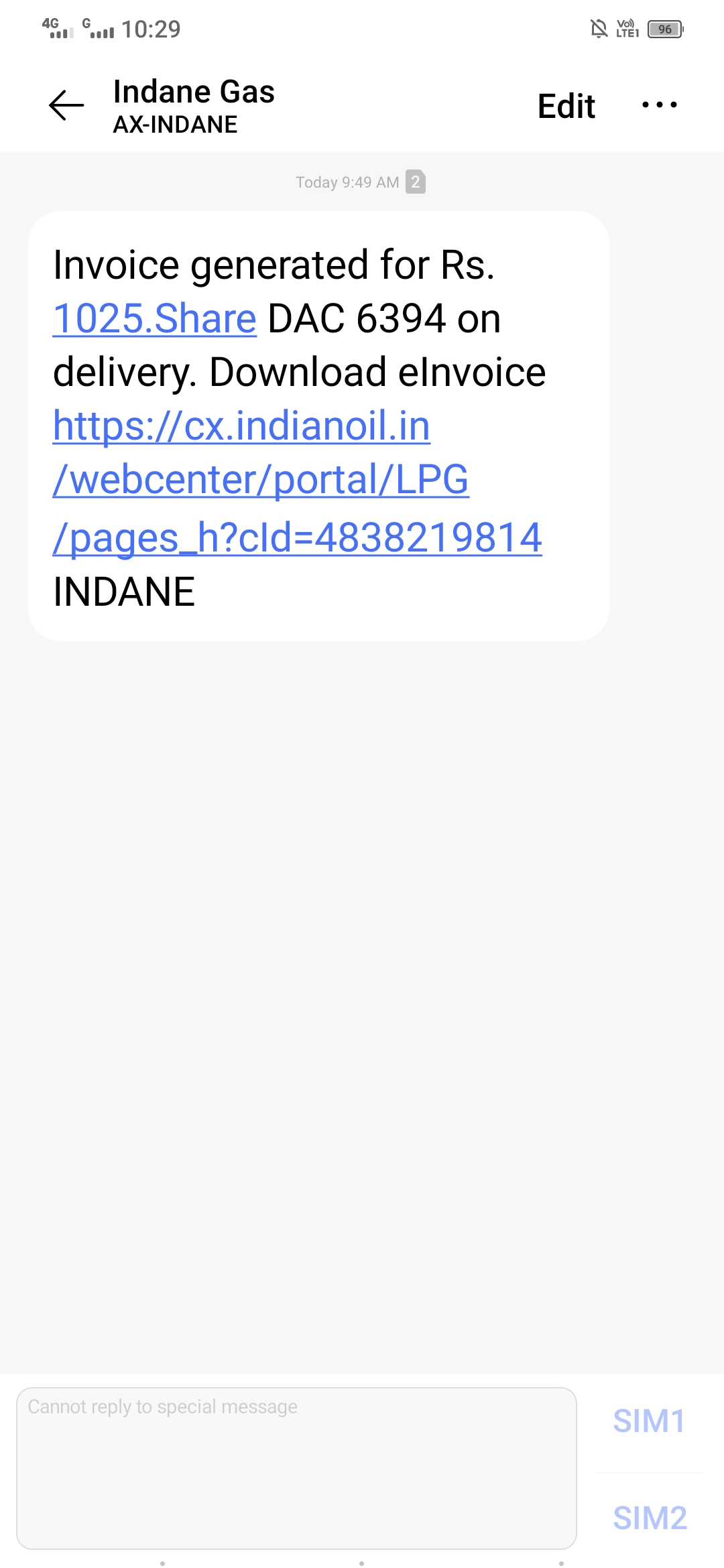Tap the 1025.Share link
The height and width of the screenshot is (1568, 724).
pyautogui.click(x=155, y=318)
